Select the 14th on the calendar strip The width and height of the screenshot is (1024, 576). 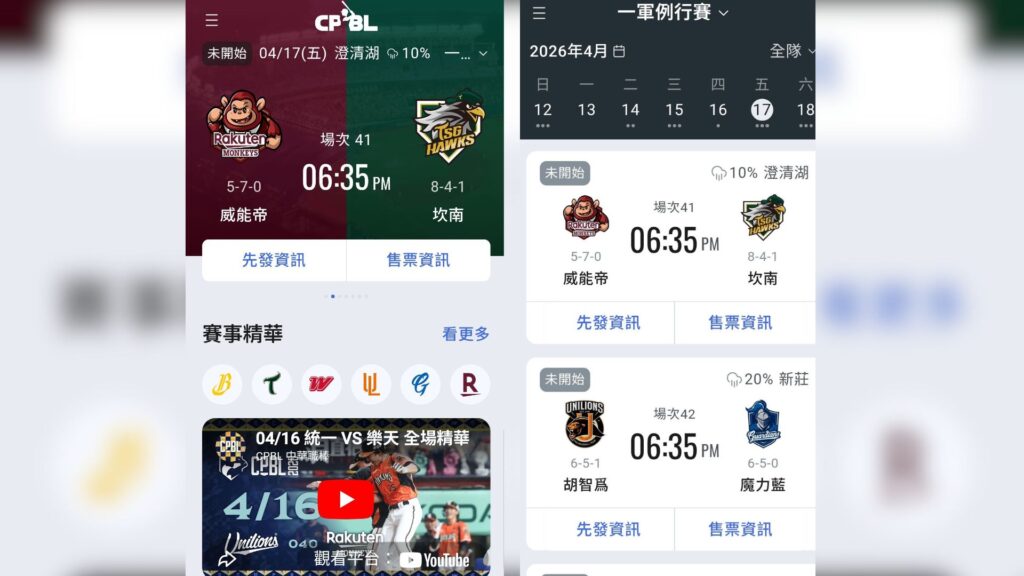[630, 110]
